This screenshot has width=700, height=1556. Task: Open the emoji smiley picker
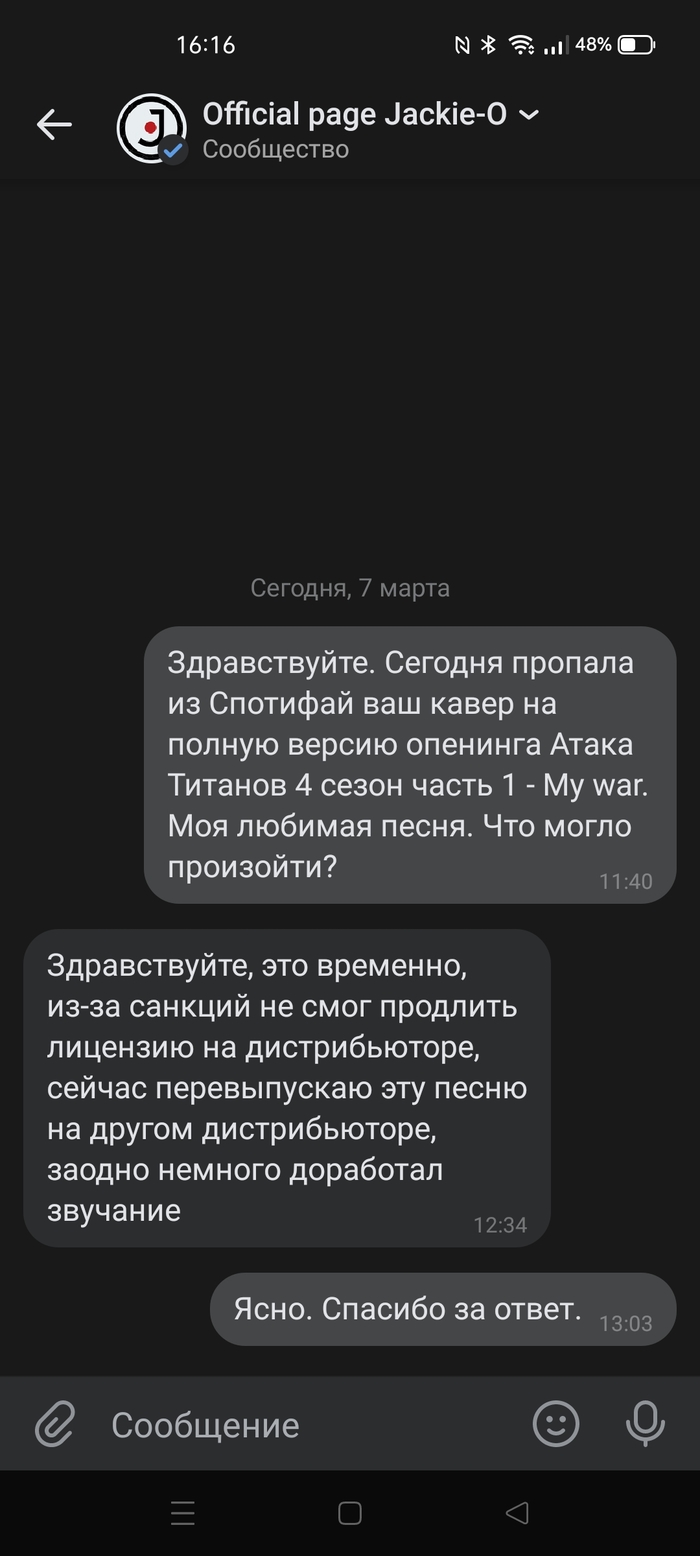point(556,1423)
